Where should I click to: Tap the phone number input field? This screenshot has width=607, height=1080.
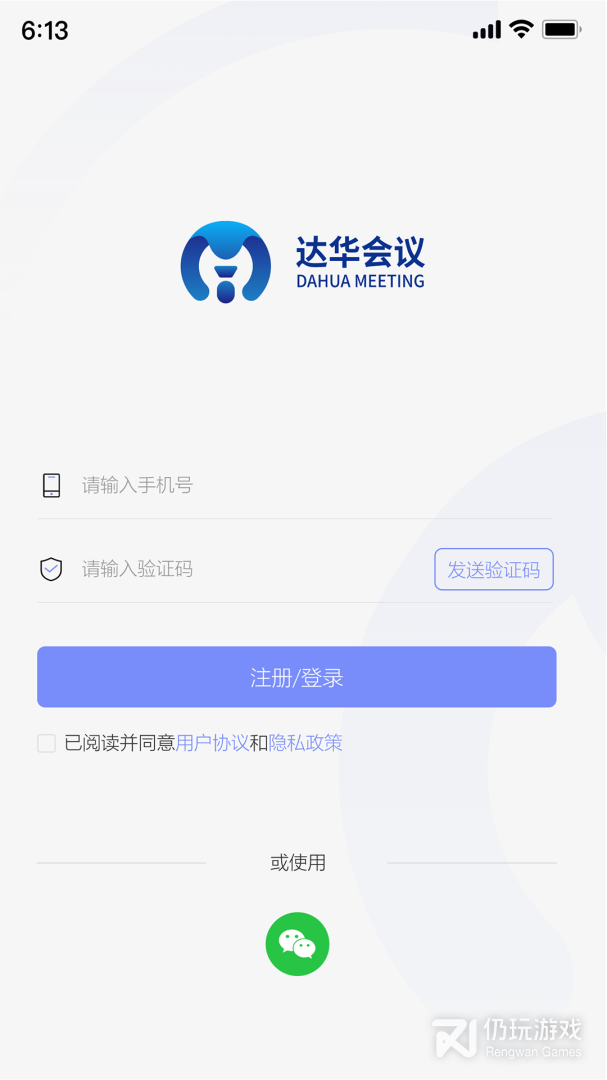click(300, 486)
